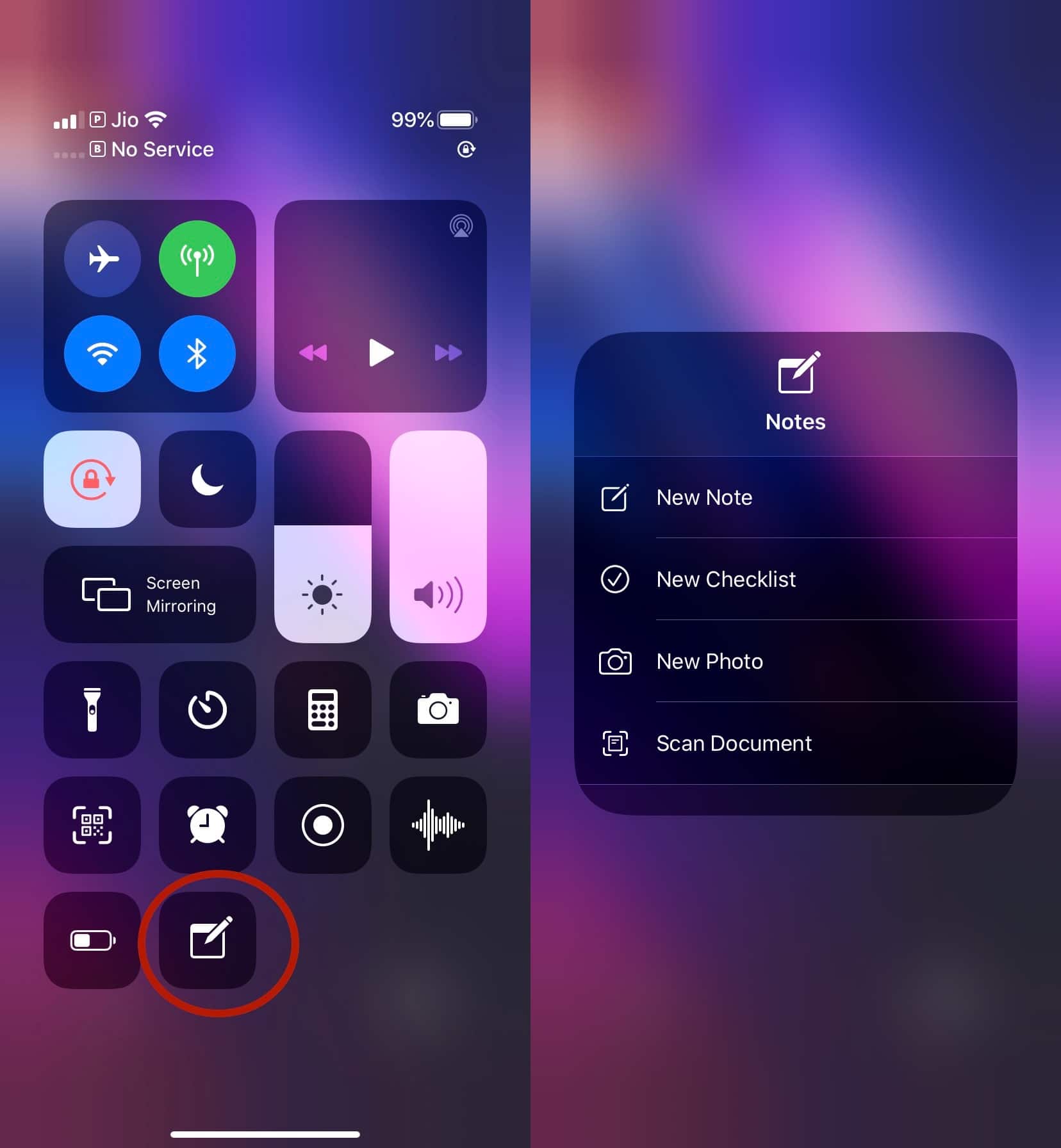
Task: Play media in the music tile
Action: tap(381, 353)
